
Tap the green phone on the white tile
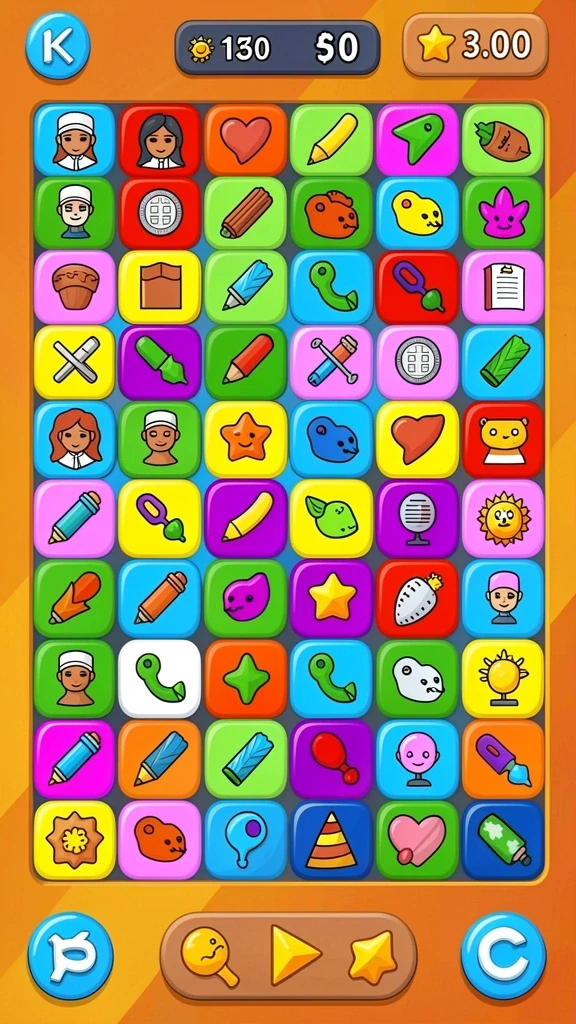coord(160,679)
